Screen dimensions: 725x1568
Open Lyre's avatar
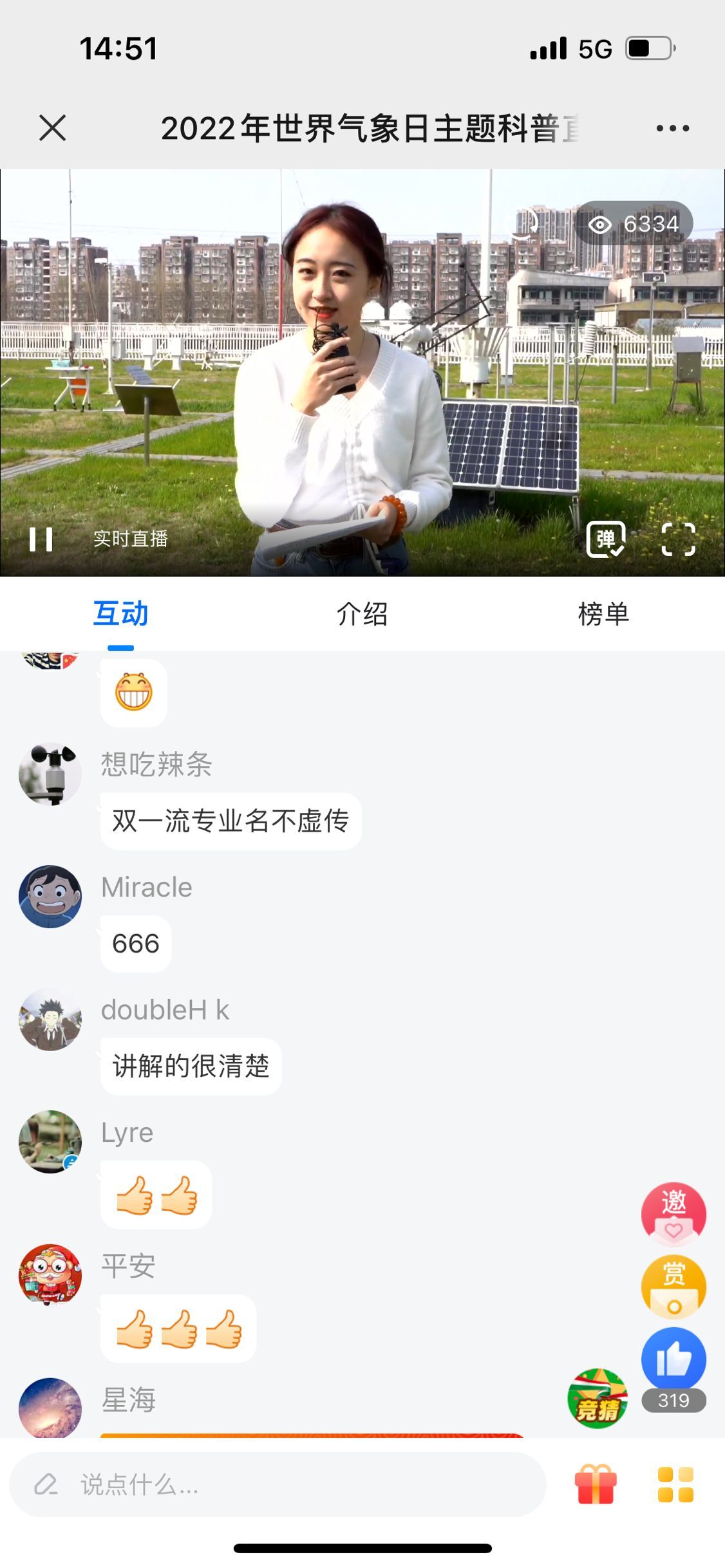coord(50,1141)
